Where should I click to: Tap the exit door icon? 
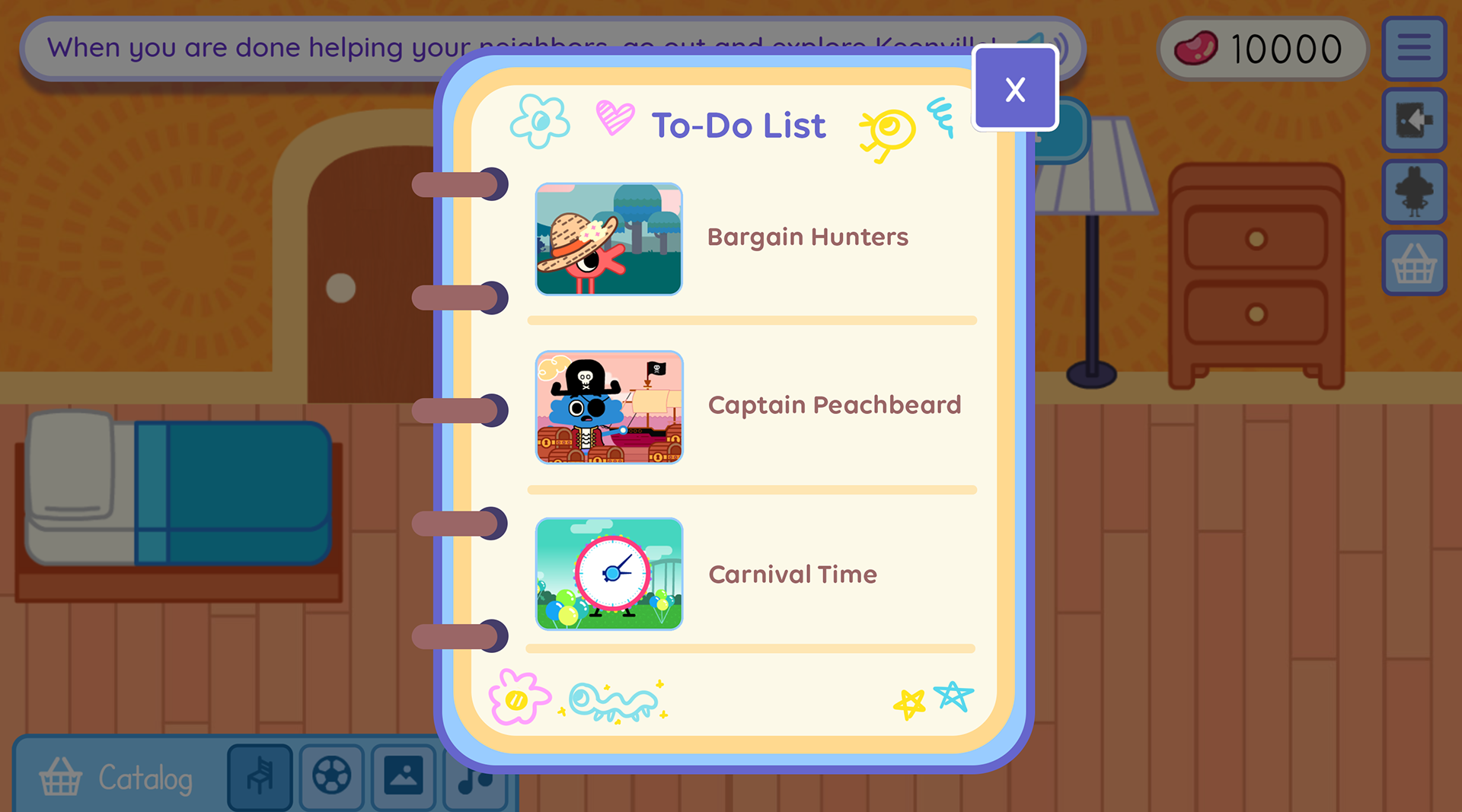click(1414, 120)
